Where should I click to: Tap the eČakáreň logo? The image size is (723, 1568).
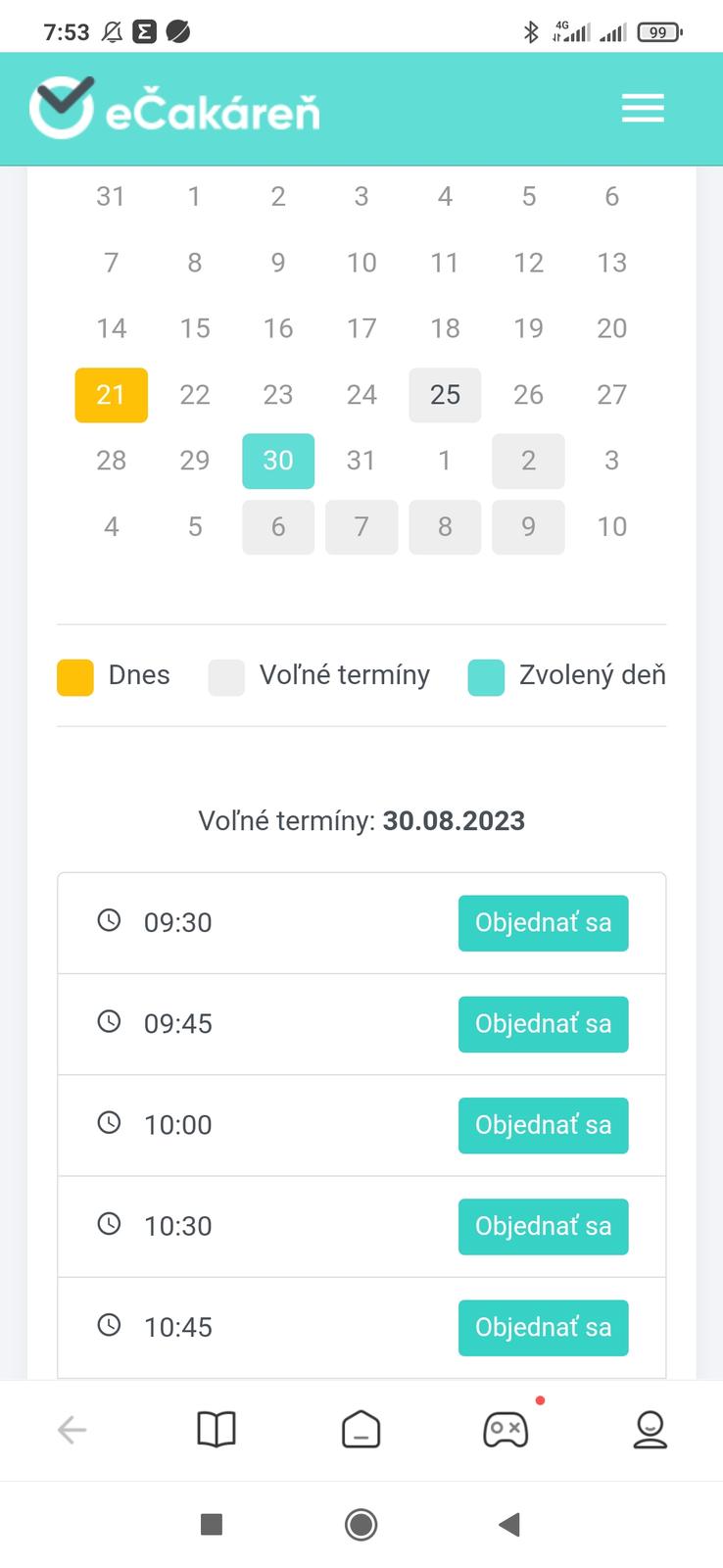coord(174,109)
